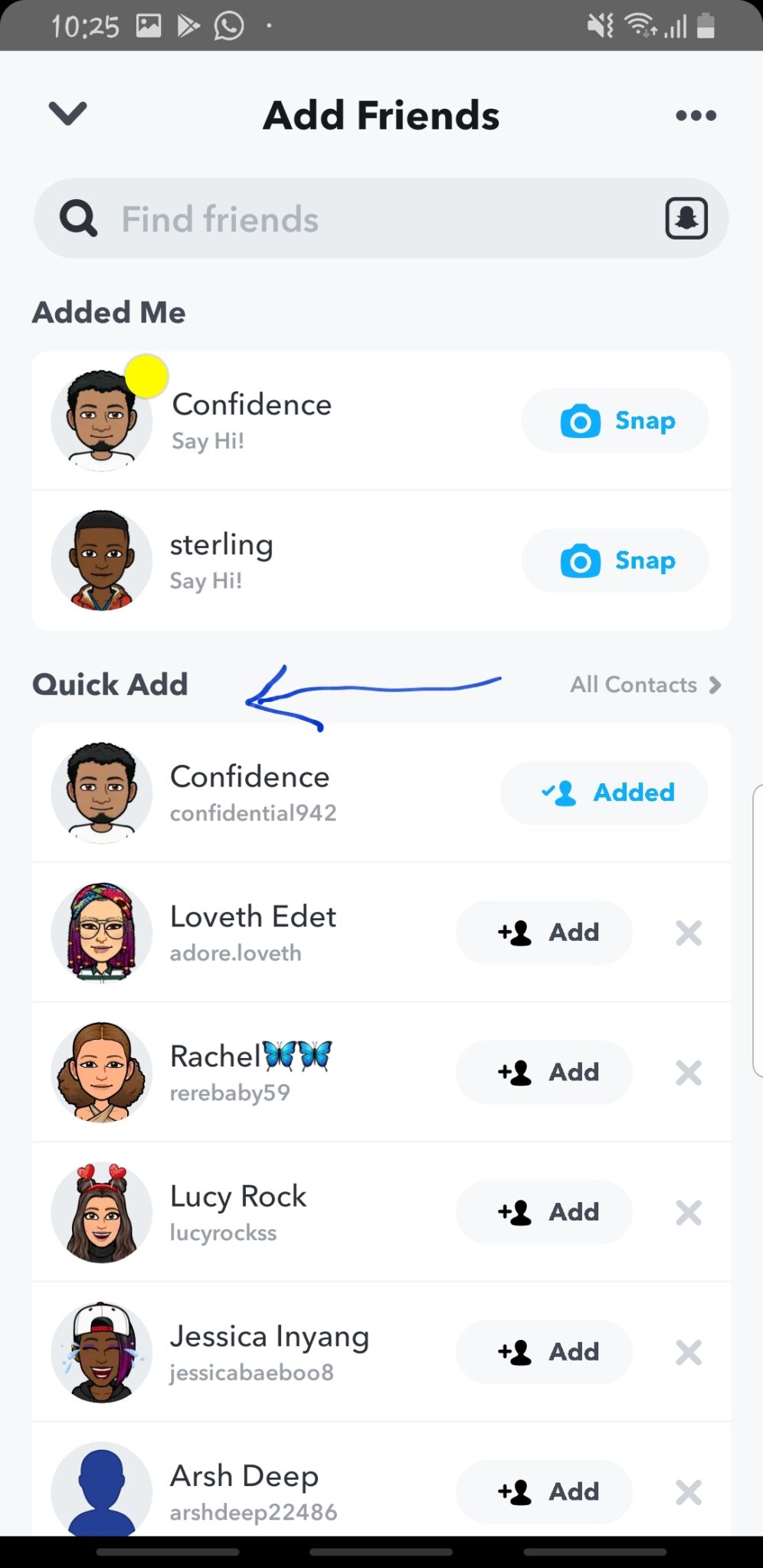763x1568 pixels.
Task: Hide the Arsh Deep suggestion
Action: click(689, 1491)
